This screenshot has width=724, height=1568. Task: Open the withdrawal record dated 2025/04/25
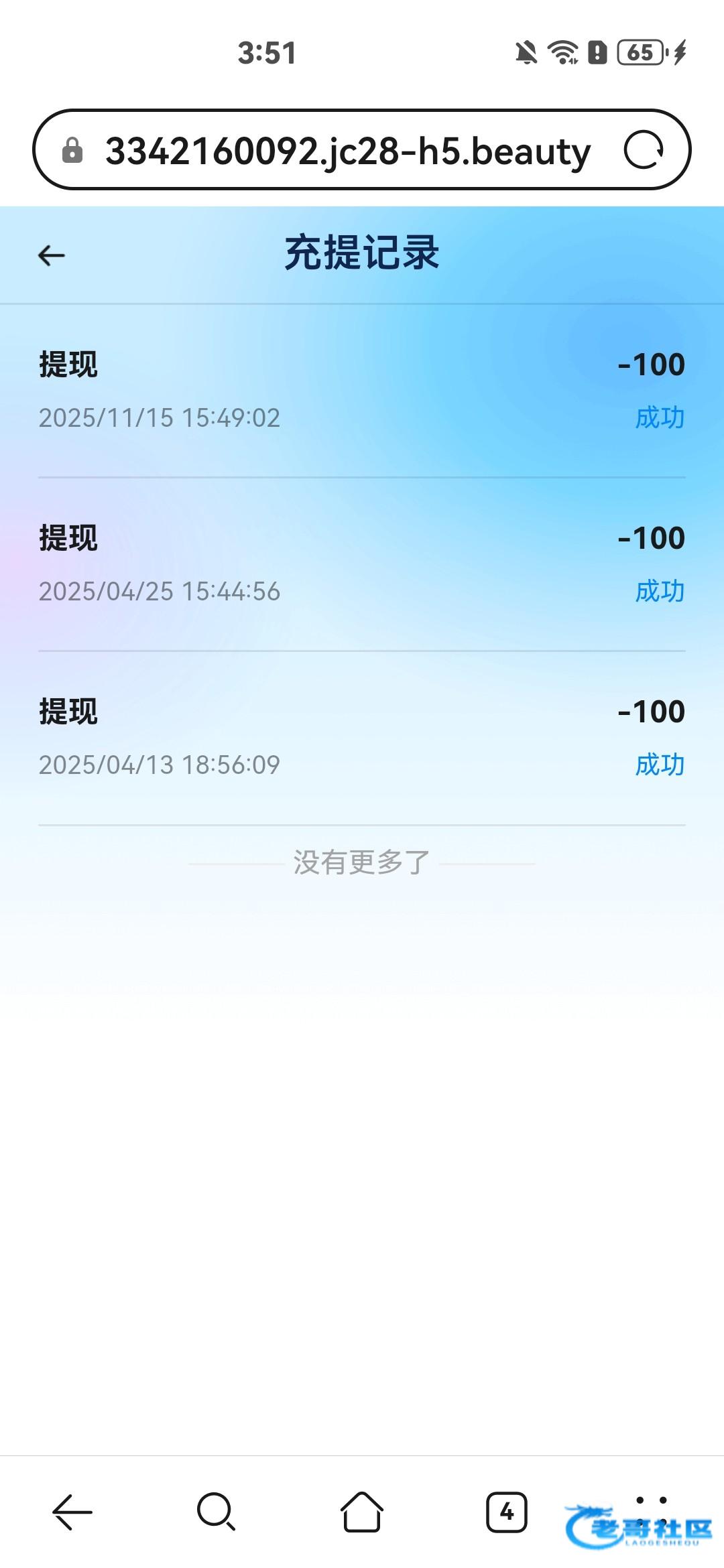pos(362,564)
